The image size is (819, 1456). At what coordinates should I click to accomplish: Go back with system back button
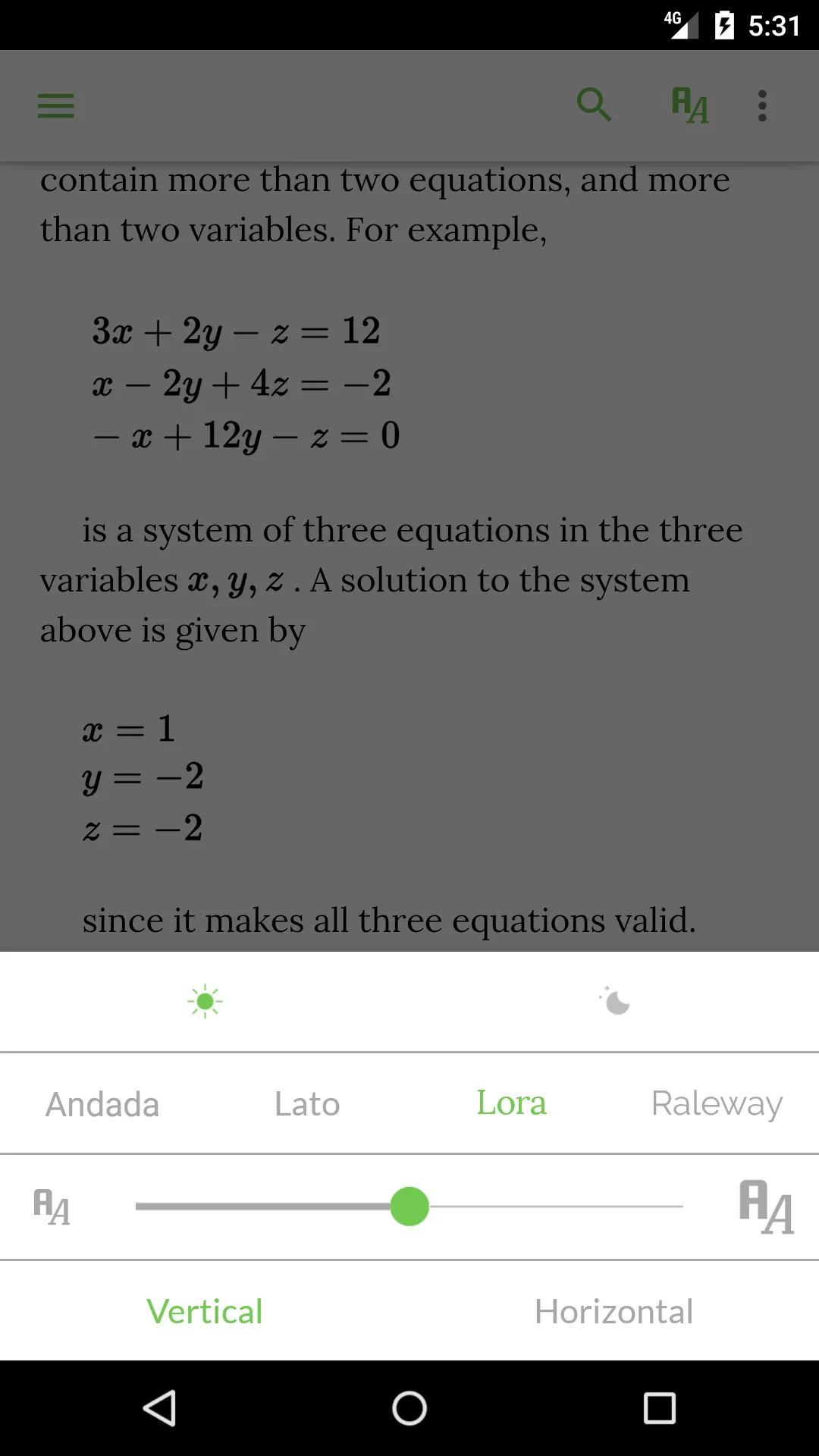click(160, 1408)
